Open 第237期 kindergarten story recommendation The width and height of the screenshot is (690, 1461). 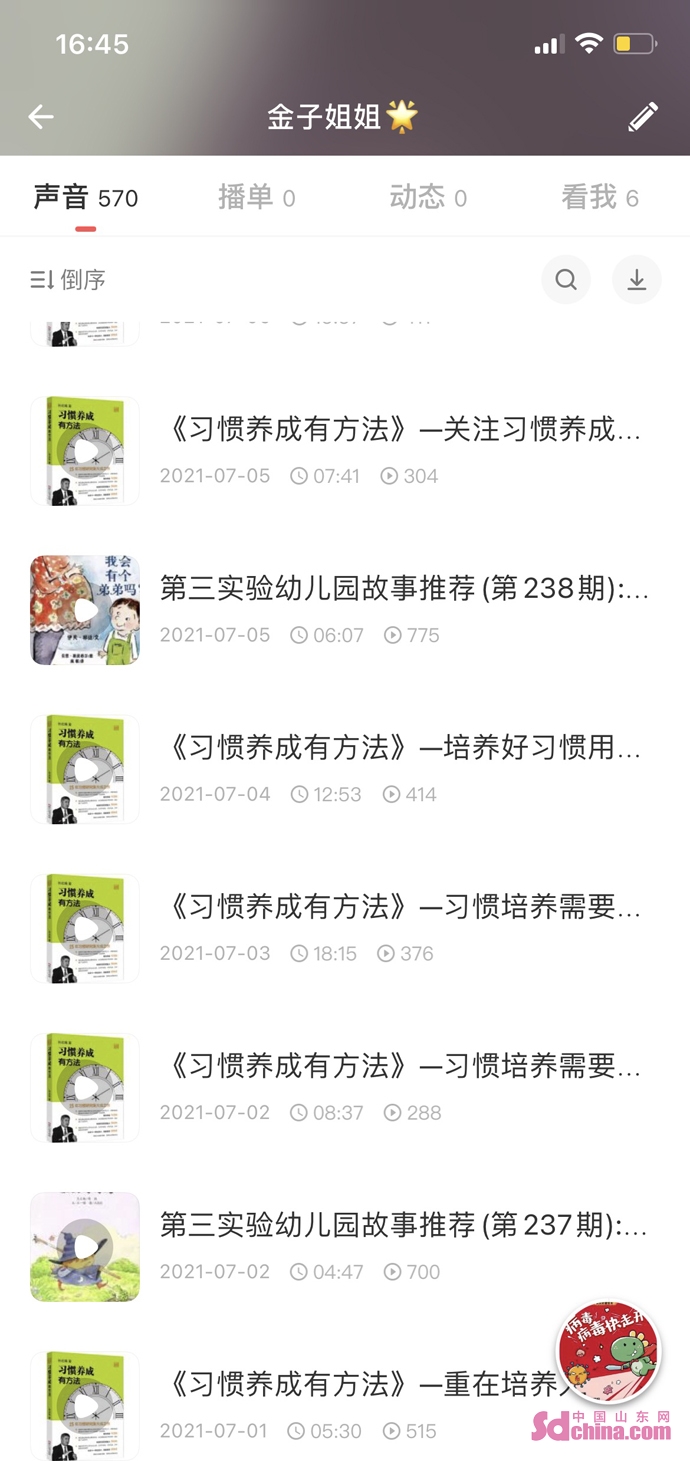[x=404, y=1225]
